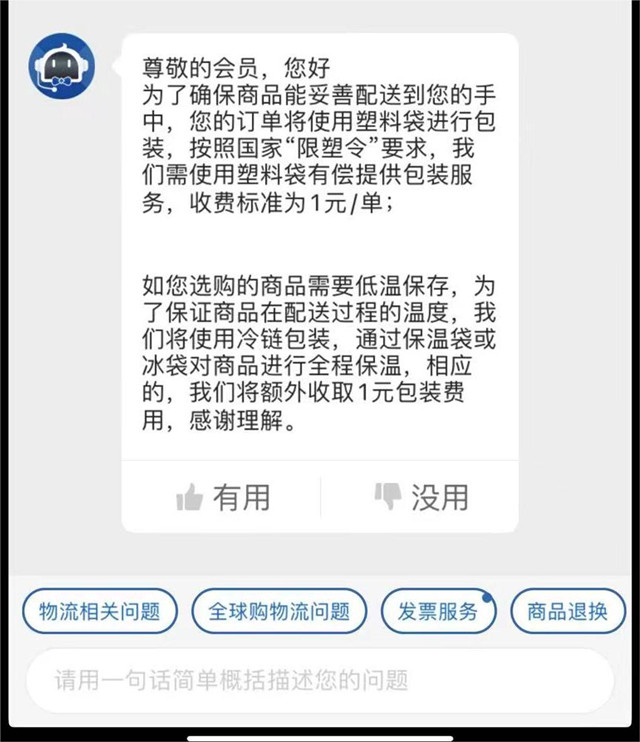Mark the reply as 有用
The image size is (640, 742).
[x=222, y=496]
